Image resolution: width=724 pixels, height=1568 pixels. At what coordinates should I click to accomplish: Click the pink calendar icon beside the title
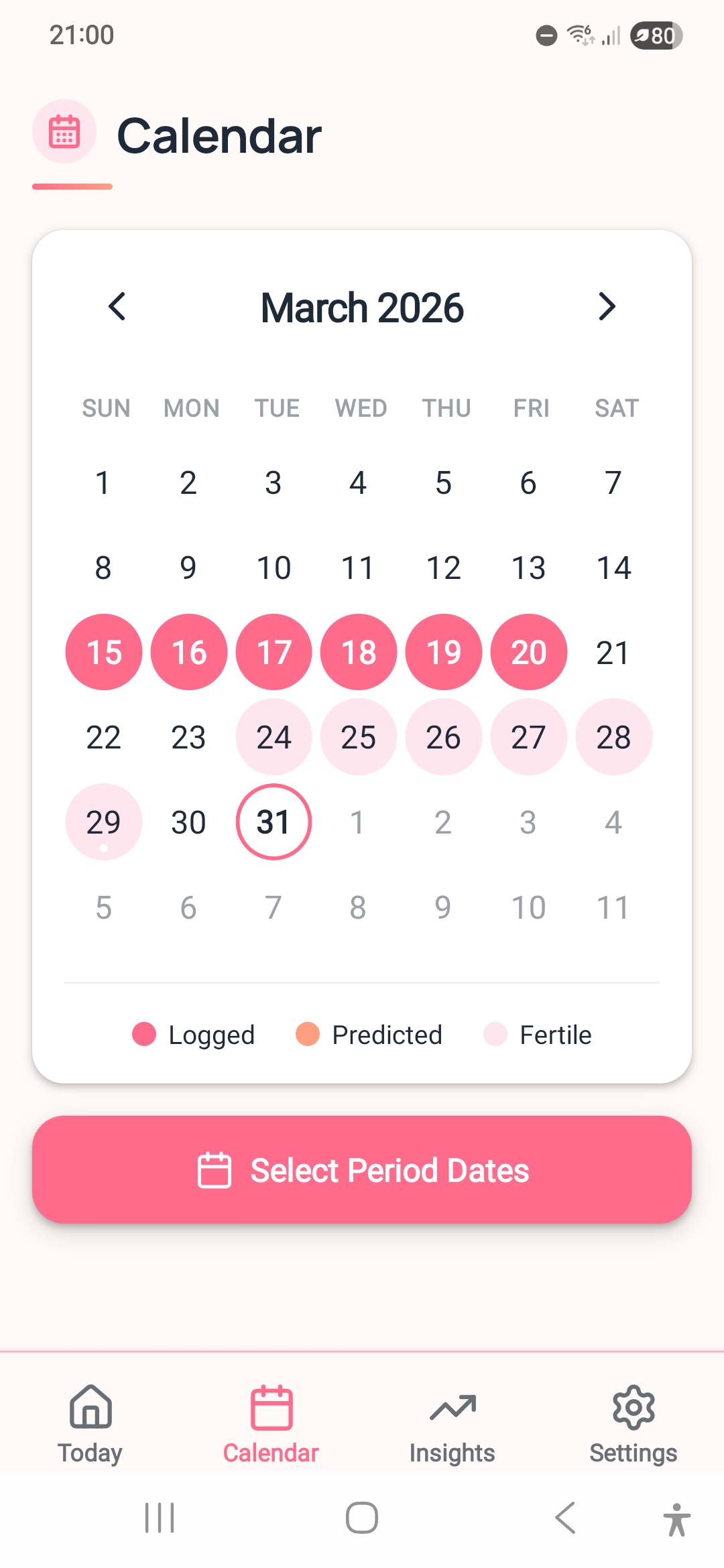[x=64, y=131]
